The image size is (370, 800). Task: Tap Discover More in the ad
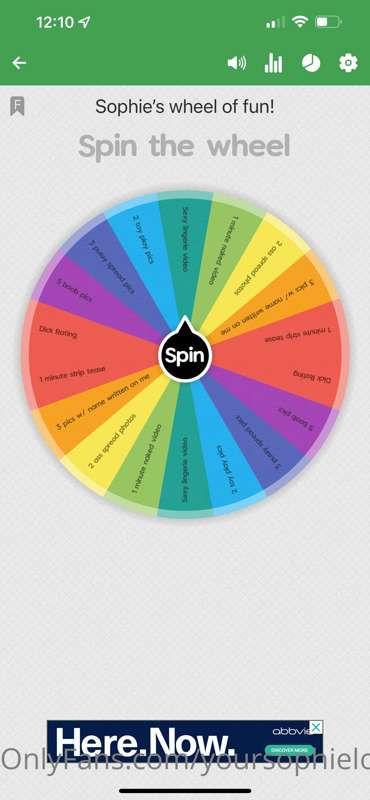coord(290,750)
